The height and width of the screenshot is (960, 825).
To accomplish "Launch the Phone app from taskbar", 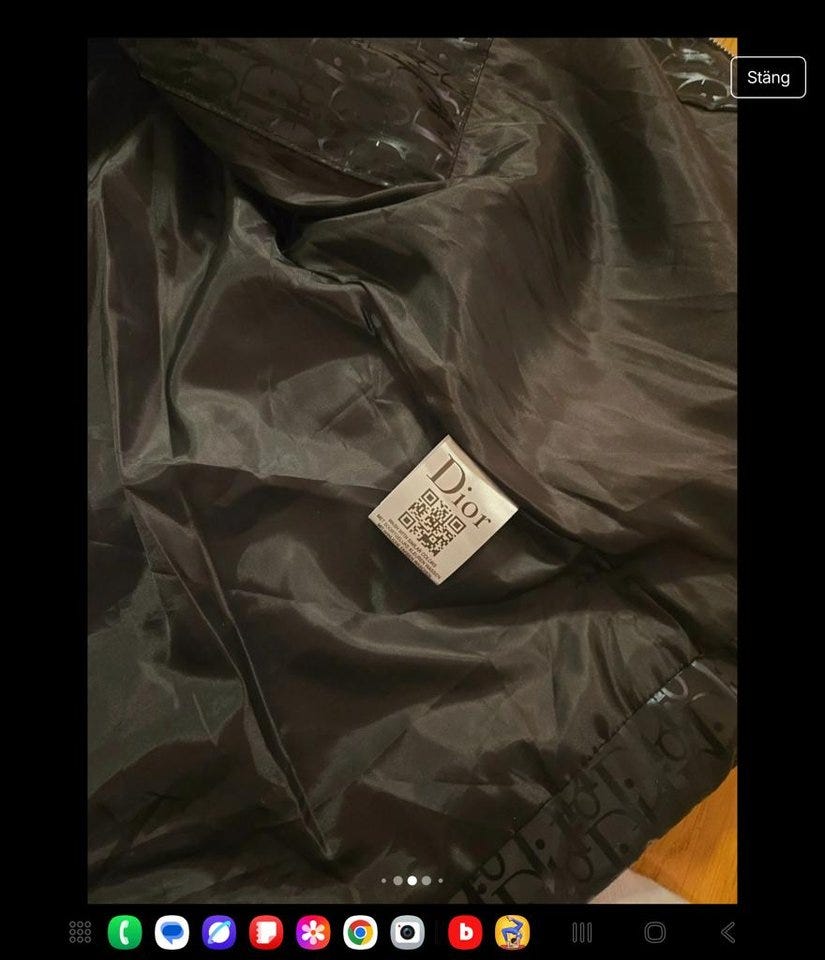I will (125, 932).
